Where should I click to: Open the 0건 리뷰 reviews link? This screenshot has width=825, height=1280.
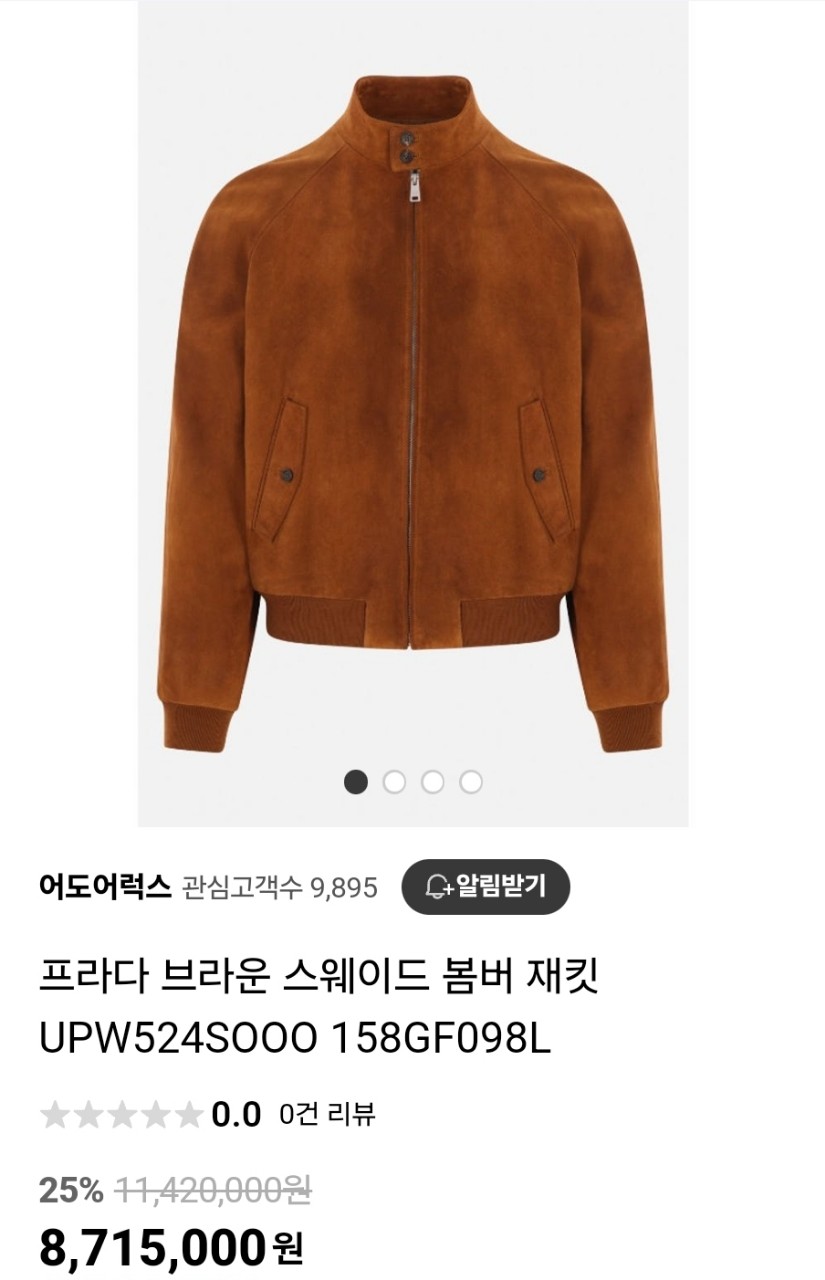pyautogui.click(x=327, y=1114)
